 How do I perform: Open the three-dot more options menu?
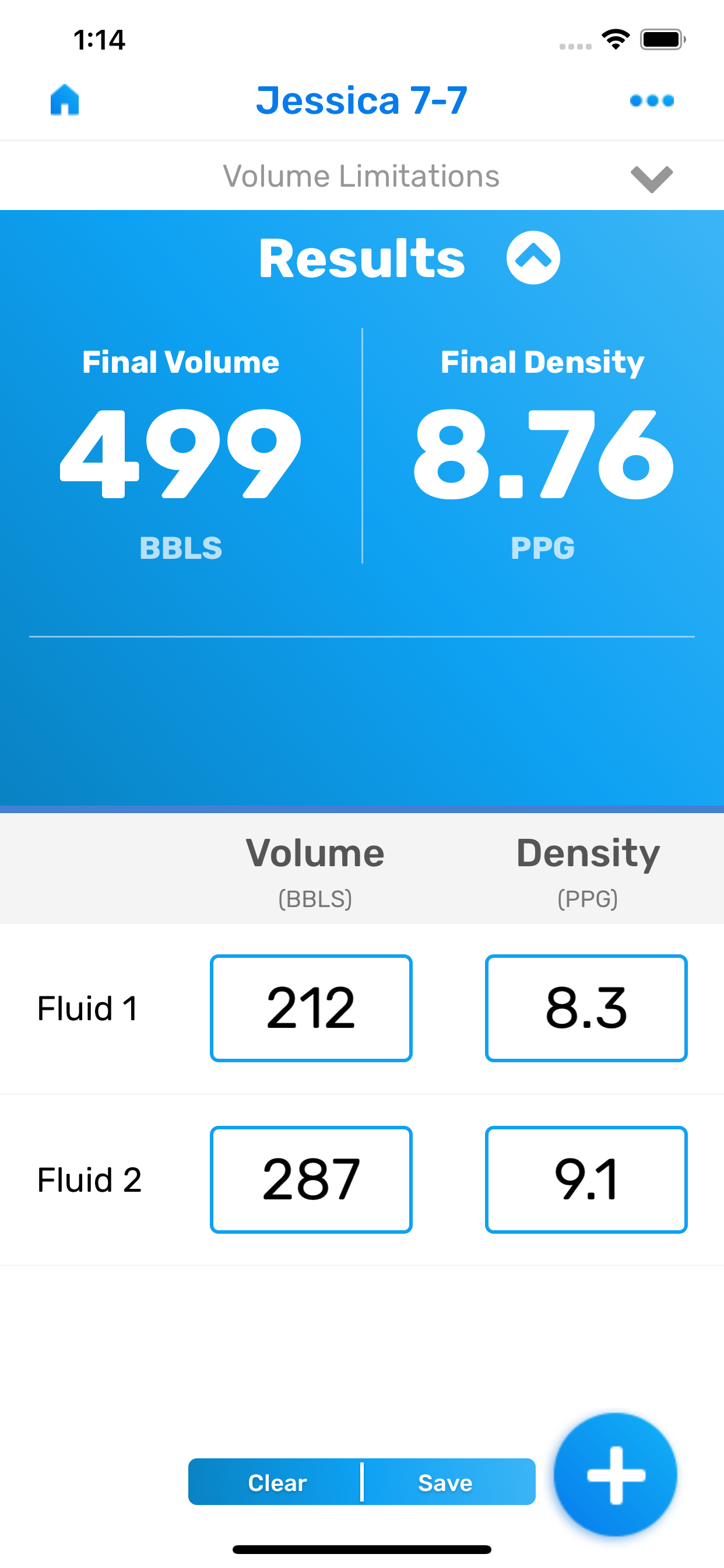click(652, 100)
